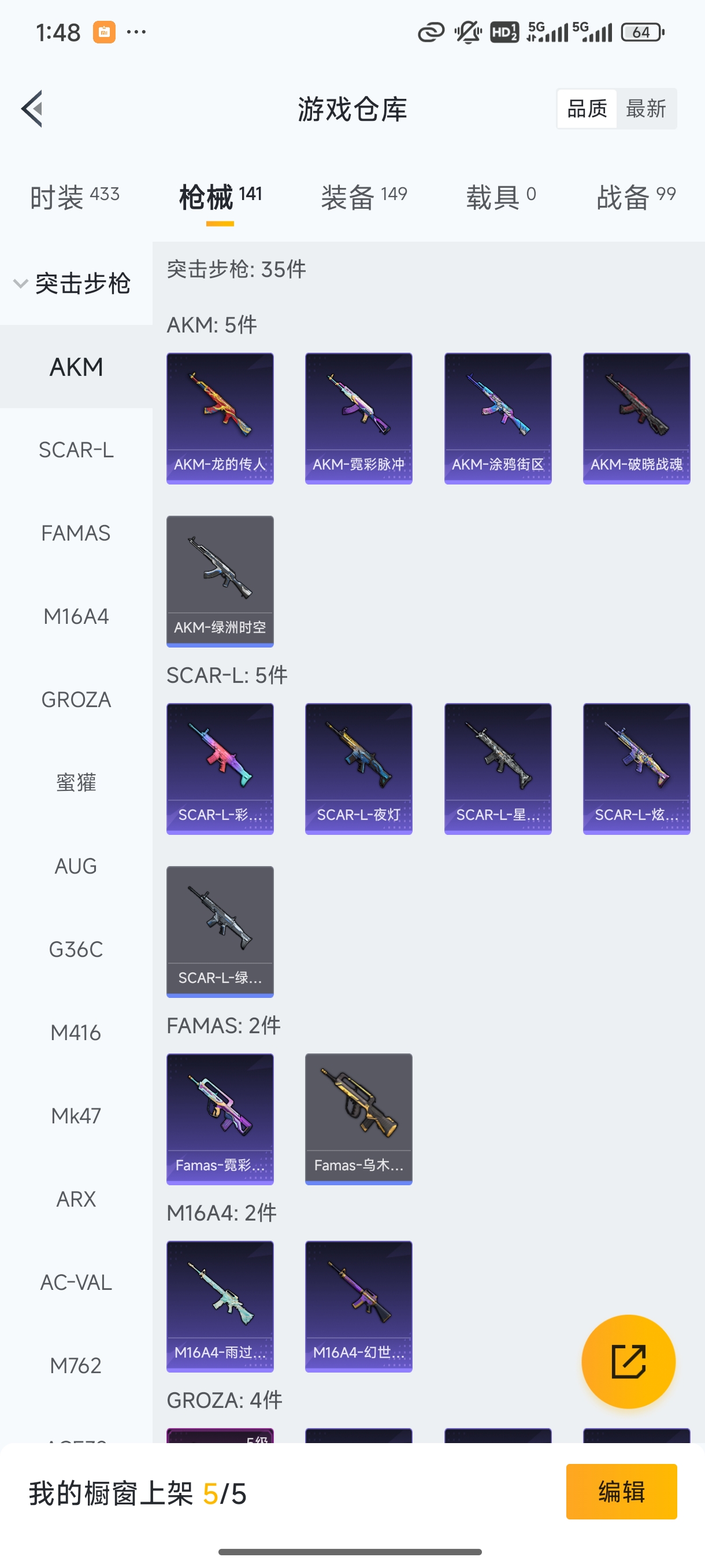Go back from 游戏仓库
705x1568 pixels.
click(x=33, y=109)
